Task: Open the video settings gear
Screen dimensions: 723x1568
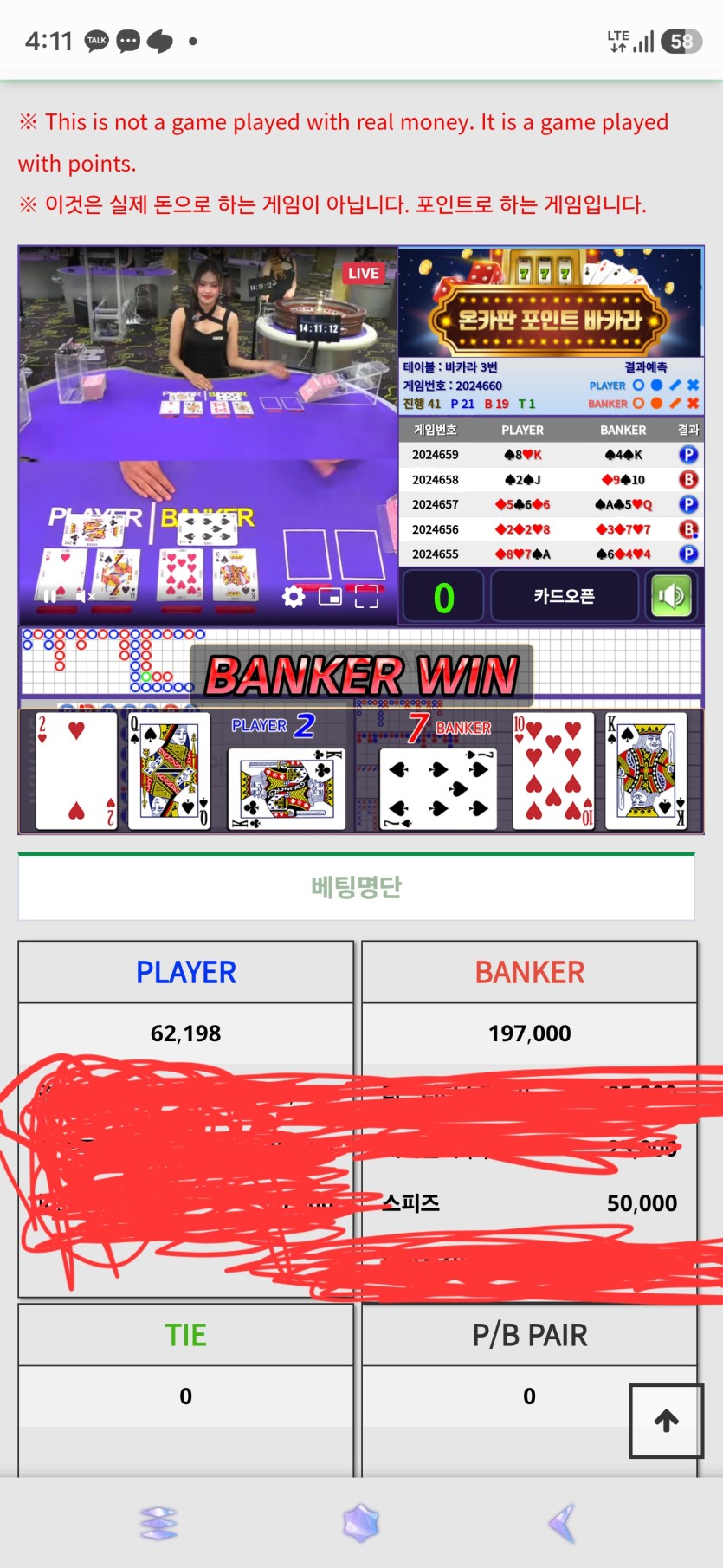Action: pos(294,596)
